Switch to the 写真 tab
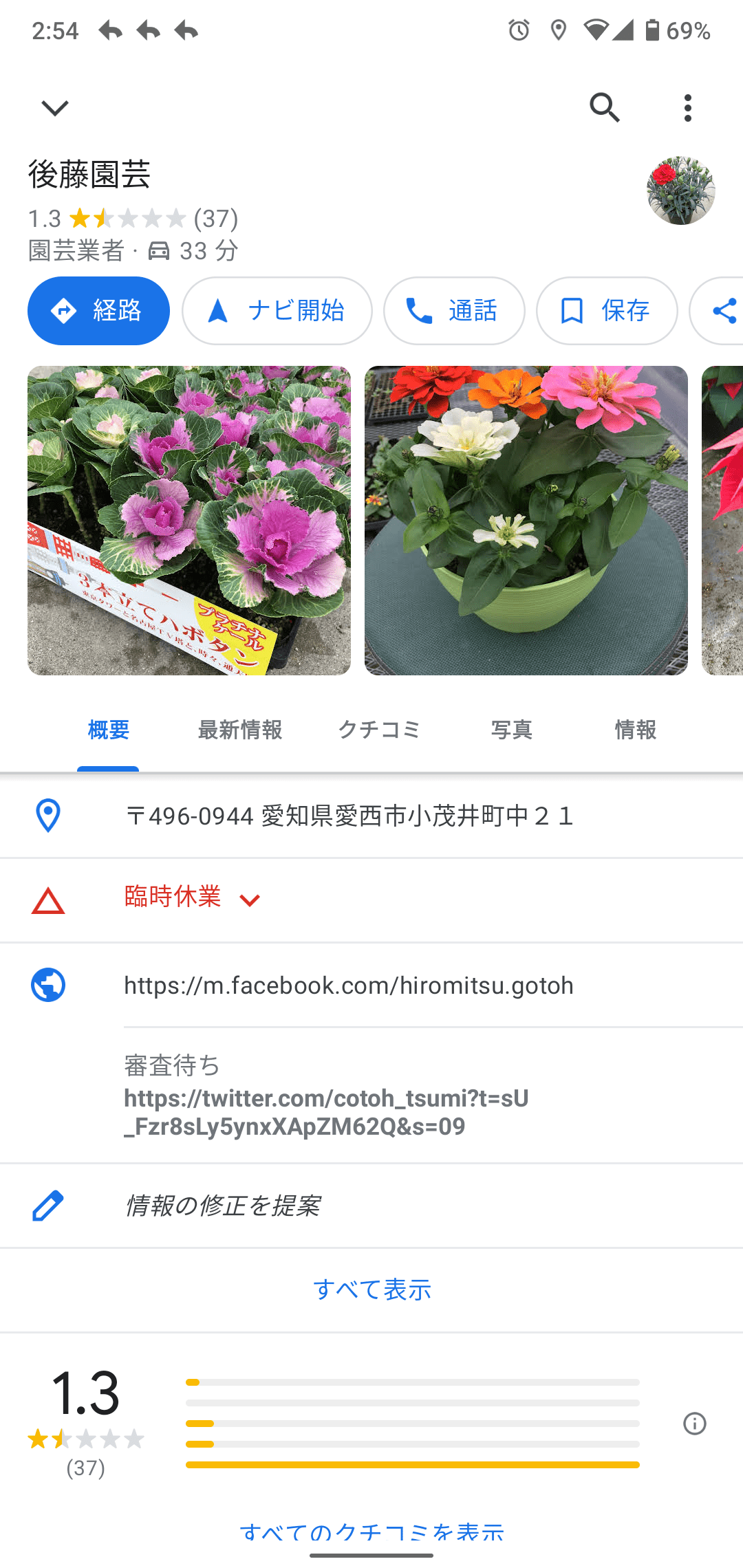Screen dimensions: 743x1568 tap(512, 730)
